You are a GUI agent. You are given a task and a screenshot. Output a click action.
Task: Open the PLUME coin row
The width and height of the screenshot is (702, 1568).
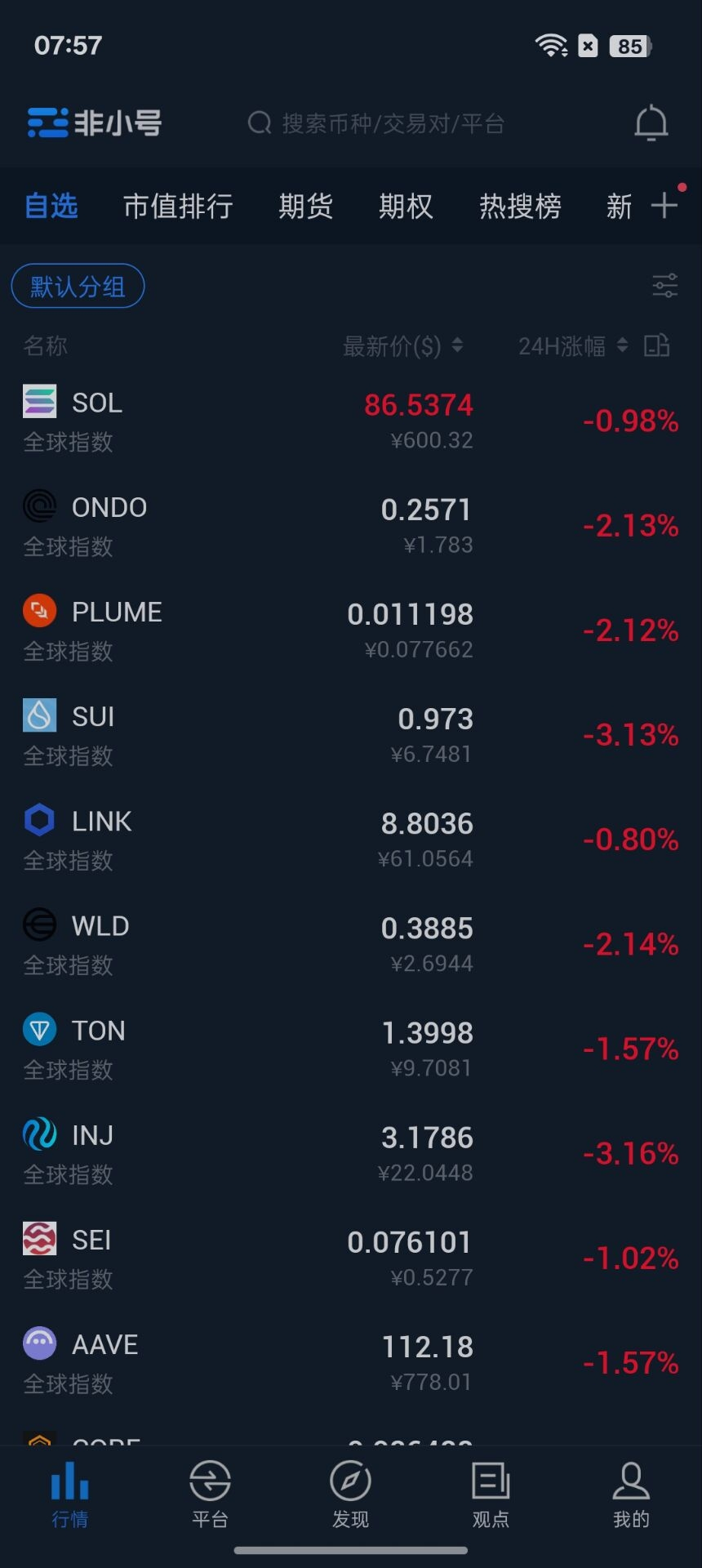click(351, 630)
